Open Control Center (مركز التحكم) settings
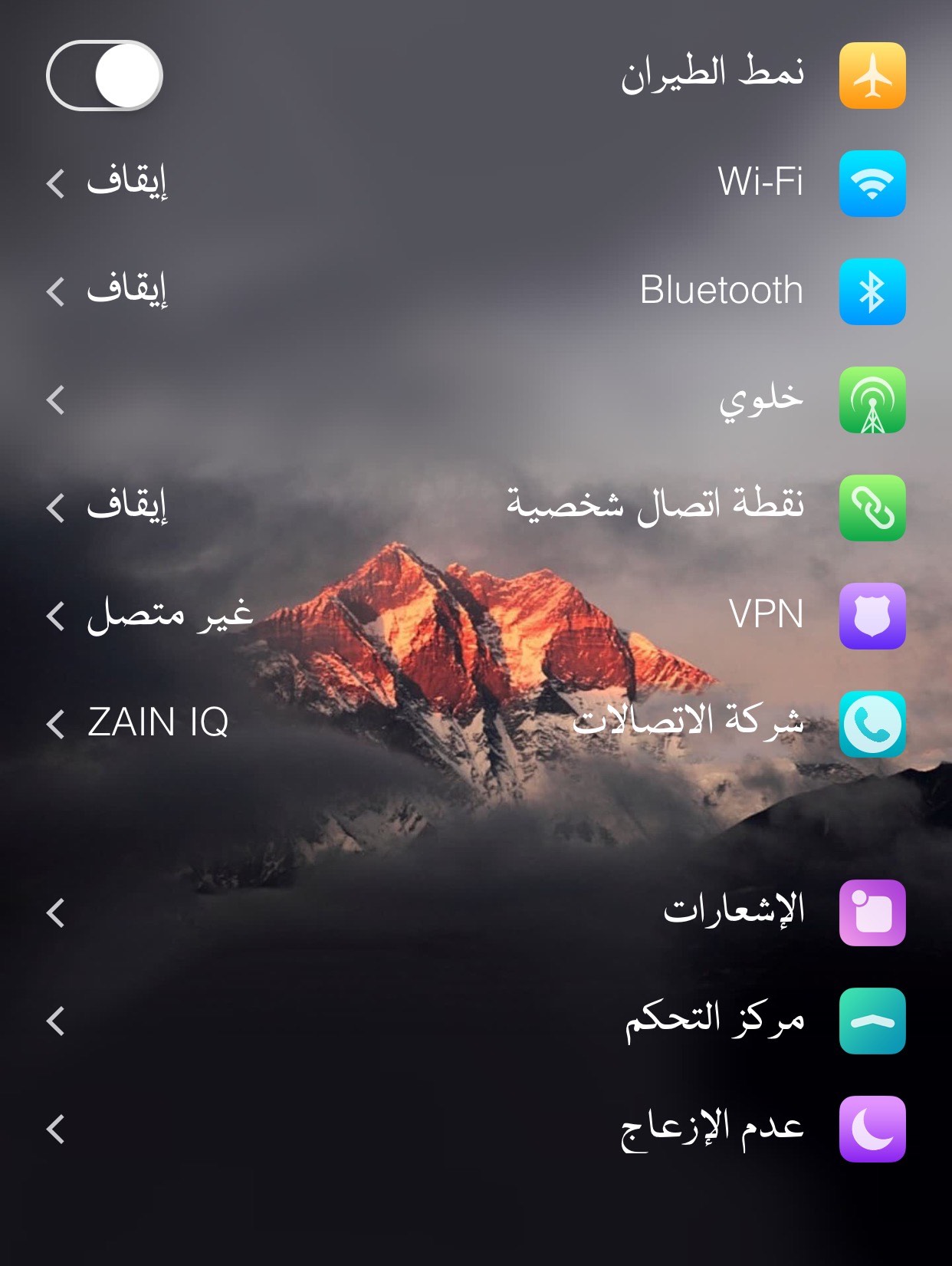The width and height of the screenshot is (952, 1266). (x=714, y=1021)
